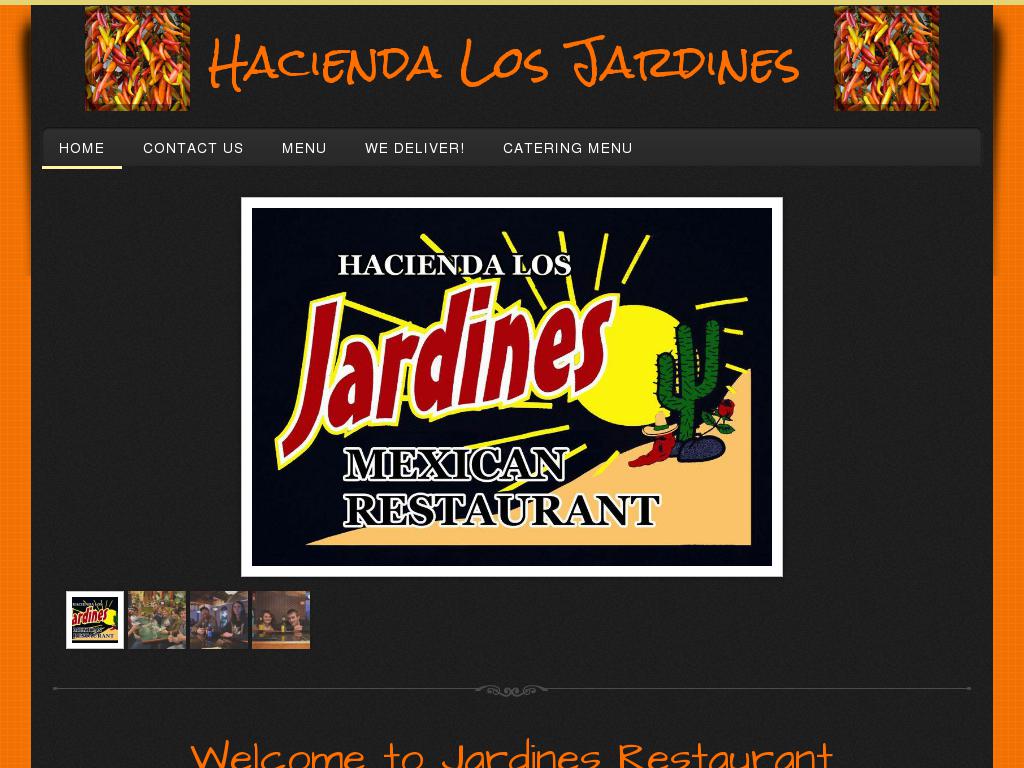Viewport: 1024px width, 768px height.
Task: Show the fourth gallery thumbnail photo
Action: point(281,620)
